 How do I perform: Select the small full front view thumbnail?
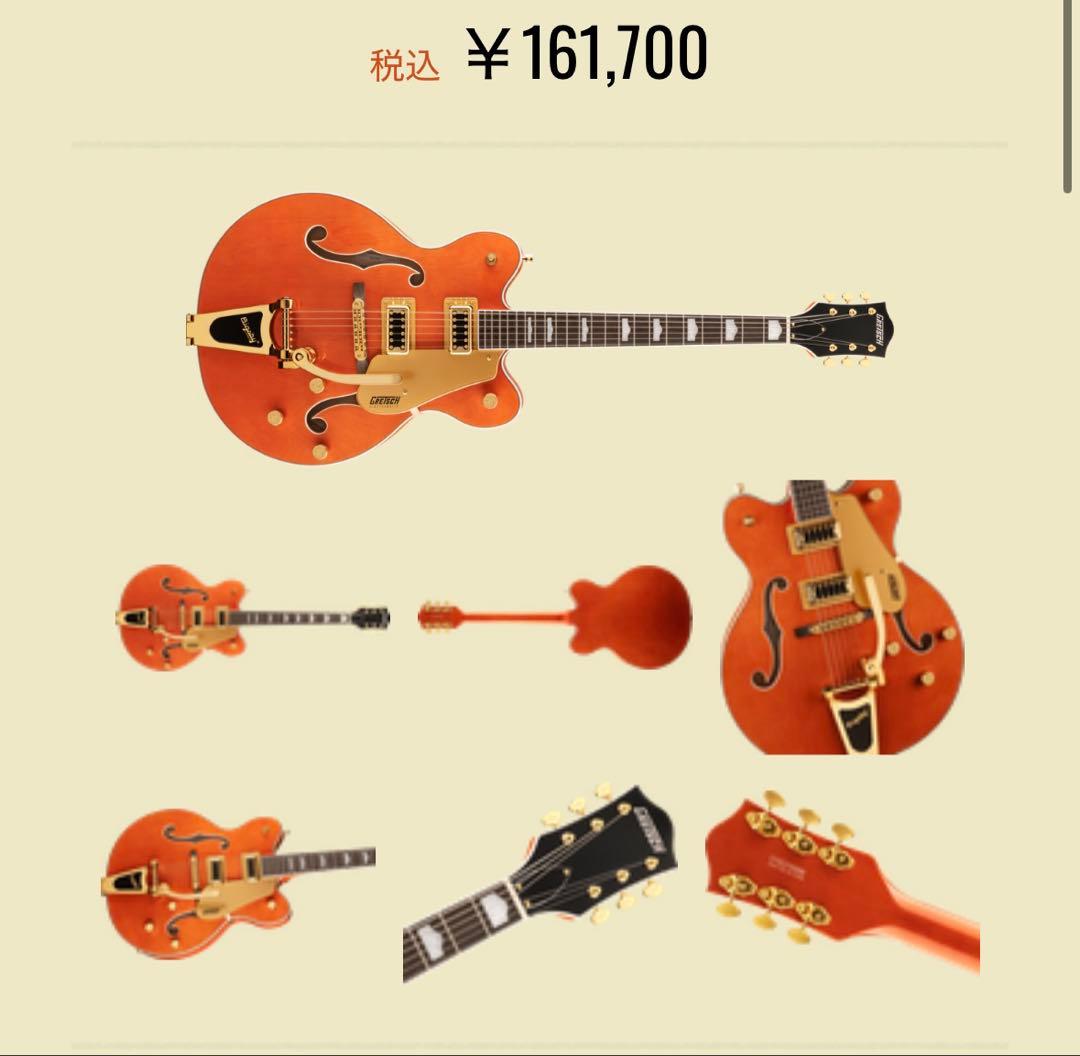(x=252, y=617)
